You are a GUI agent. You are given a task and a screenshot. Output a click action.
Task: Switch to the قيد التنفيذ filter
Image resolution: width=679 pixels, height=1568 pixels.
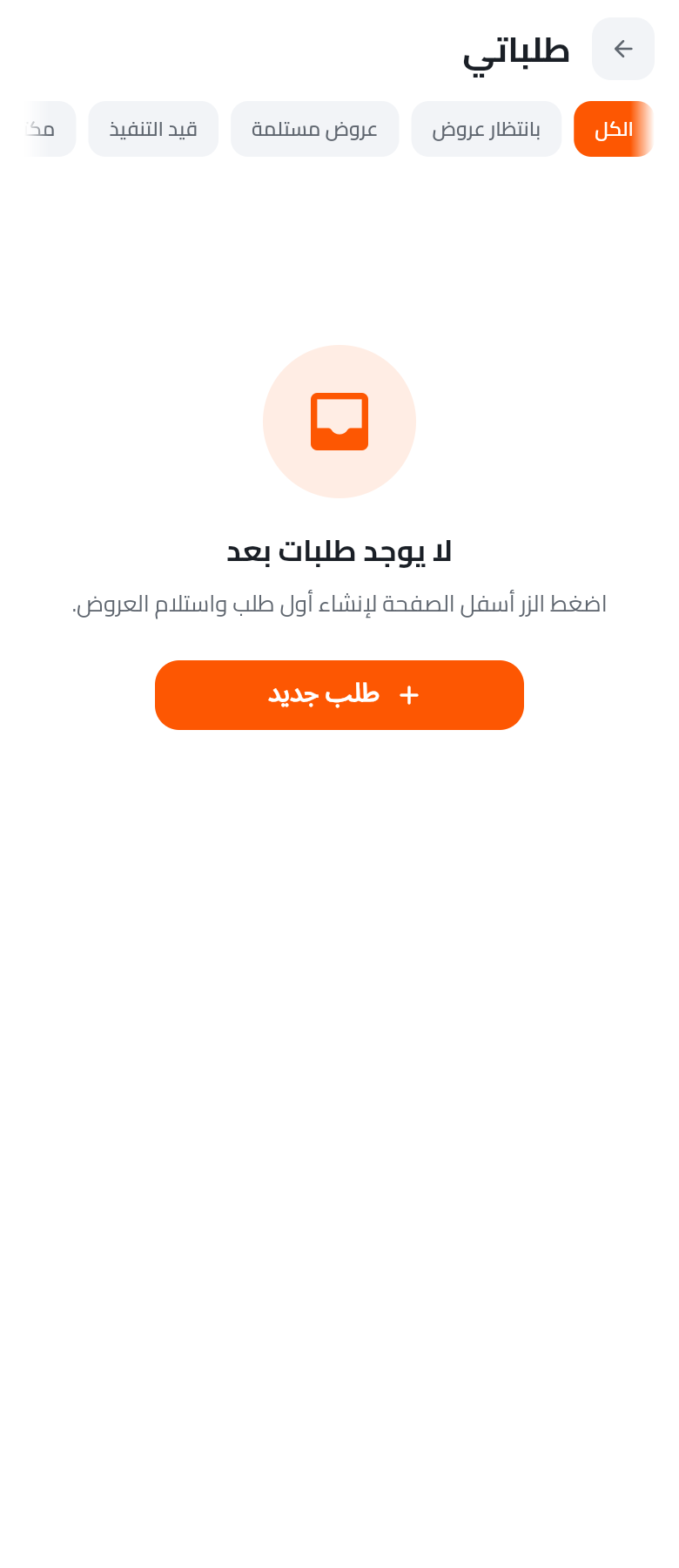(x=153, y=129)
